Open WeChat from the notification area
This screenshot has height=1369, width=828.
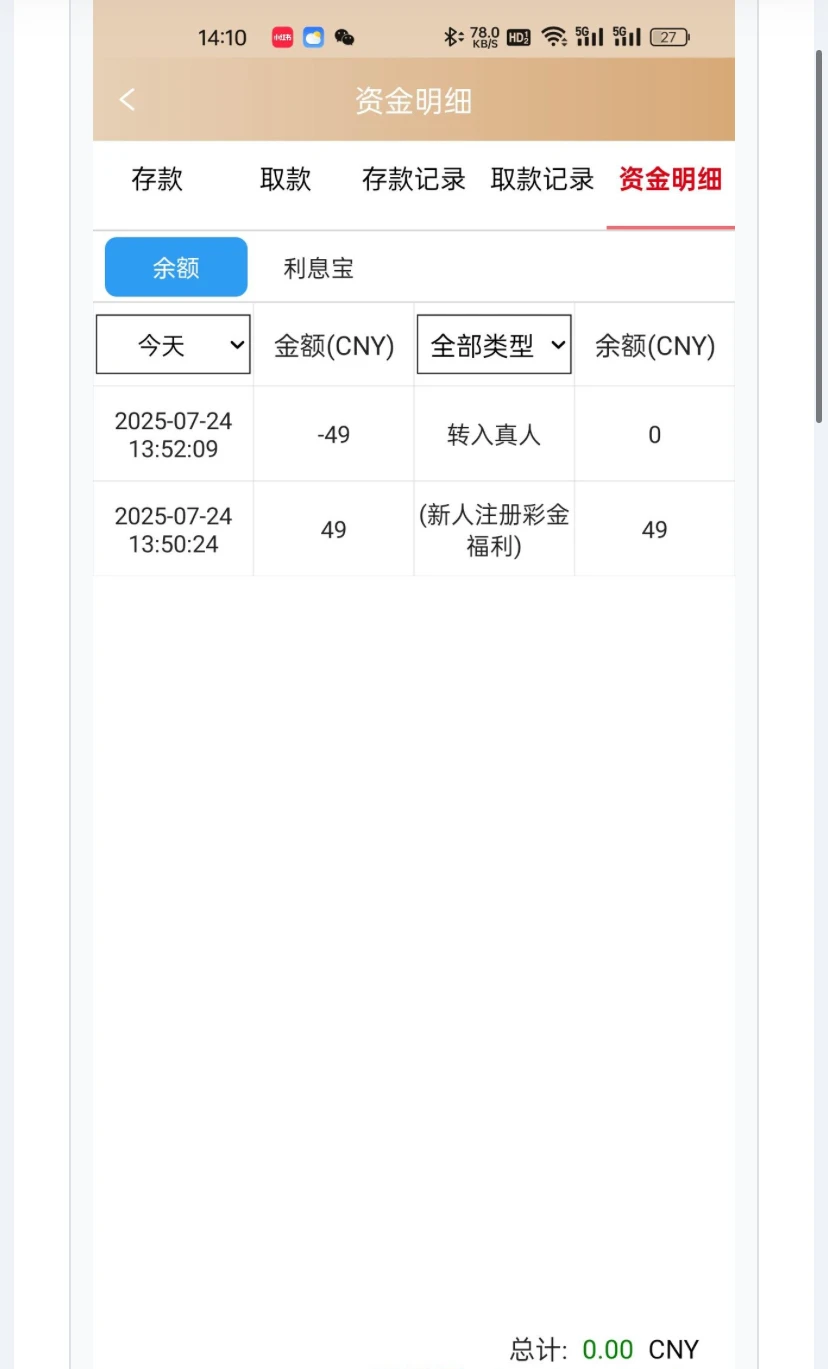[345, 36]
